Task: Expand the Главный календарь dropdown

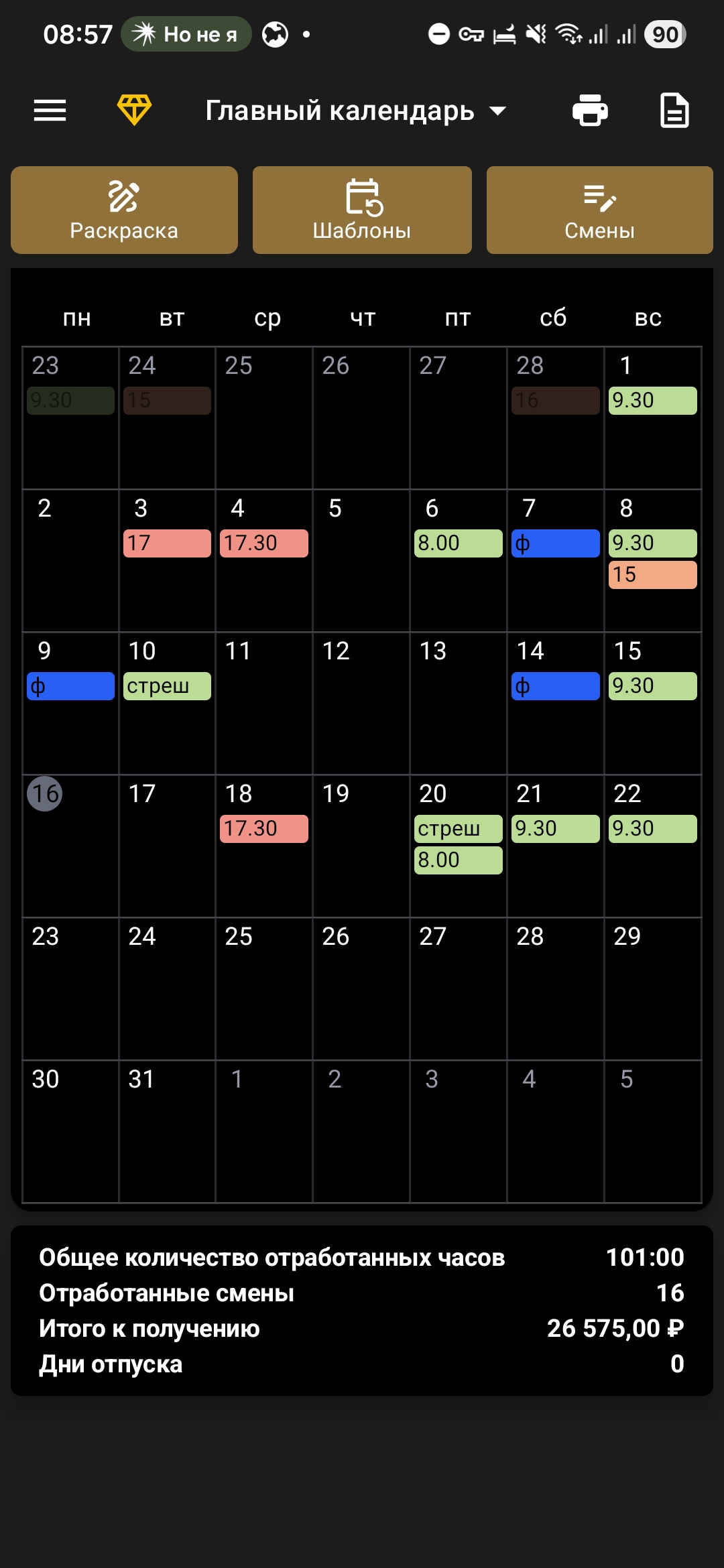Action: (x=355, y=111)
